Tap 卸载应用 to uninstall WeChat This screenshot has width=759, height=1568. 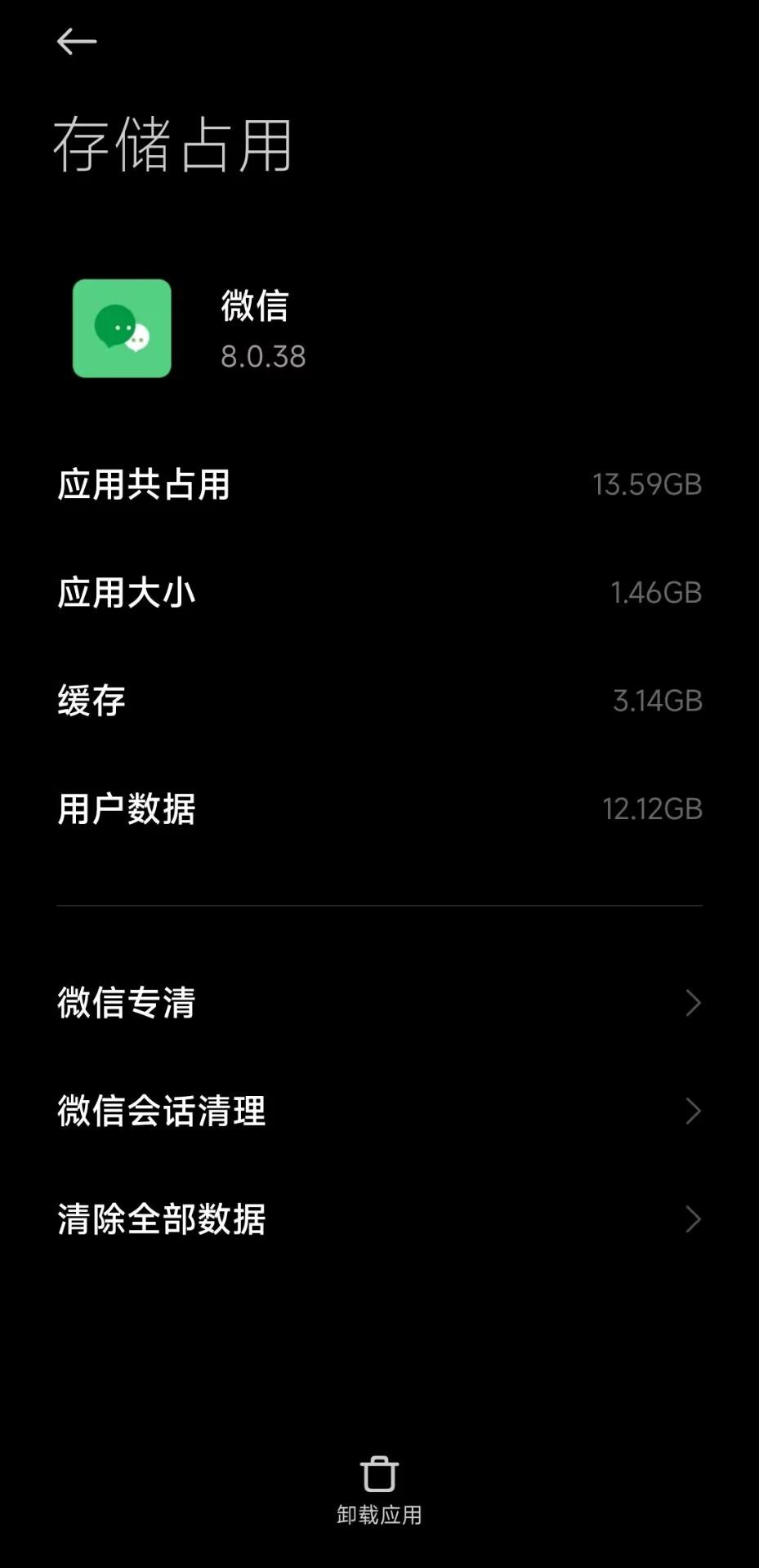pyautogui.click(x=379, y=1490)
